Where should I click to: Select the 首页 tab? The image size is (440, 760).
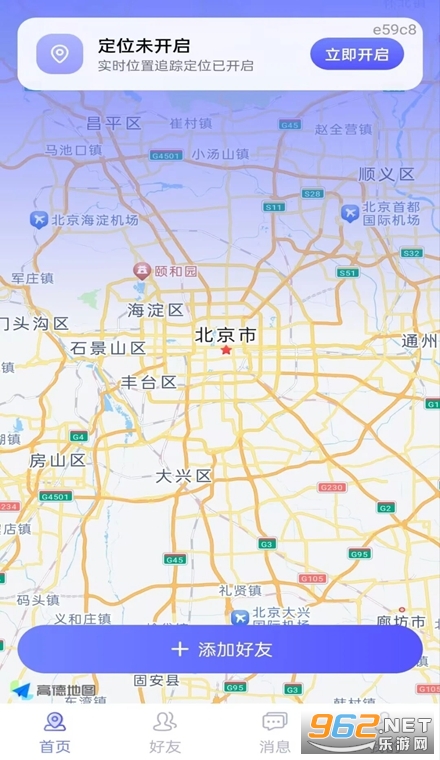tap(55, 731)
